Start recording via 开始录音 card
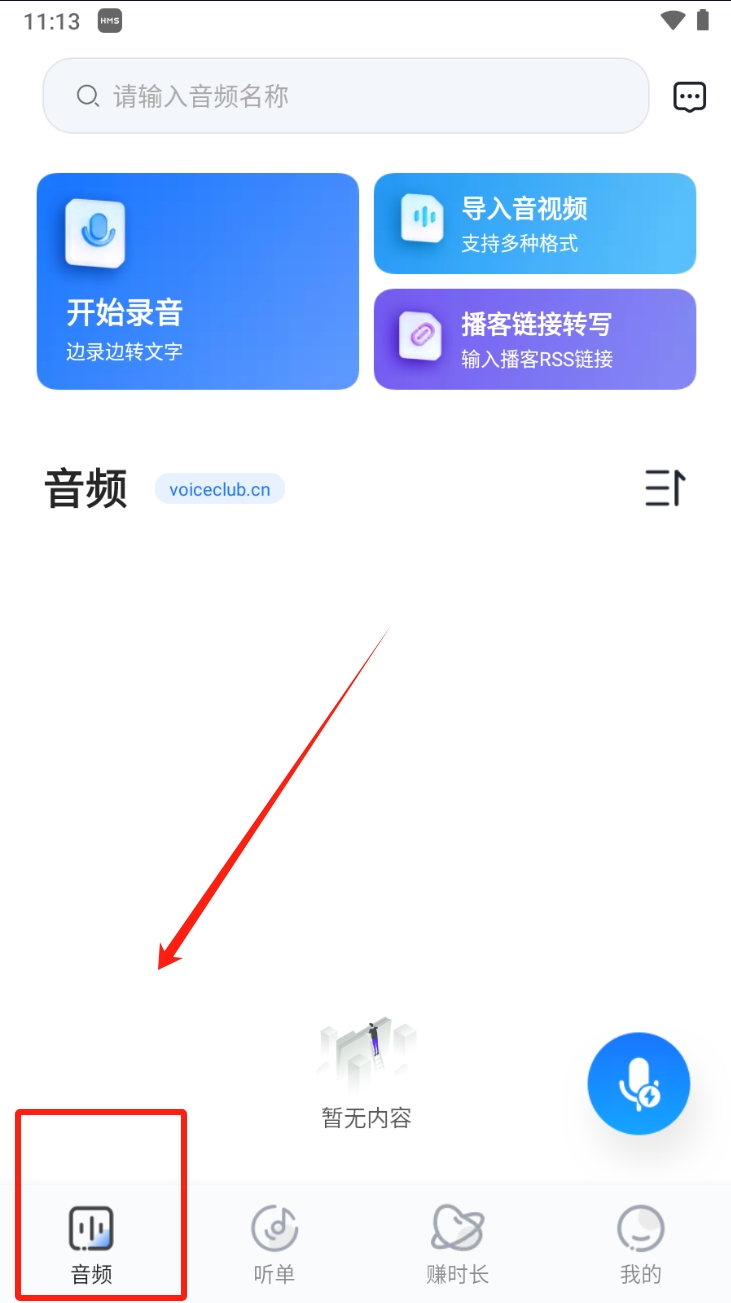This screenshot has height=1303, width=731. click(x=197, y=281)
